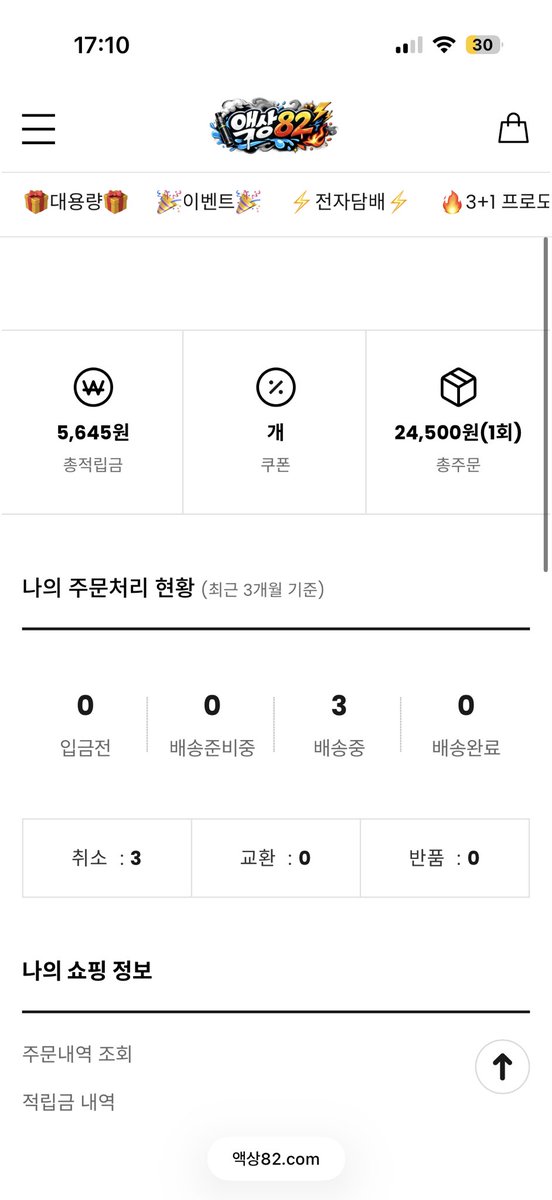Open the 이벤트 category
The height and width of the screenshot is (1200, 552).
[208, 202]
